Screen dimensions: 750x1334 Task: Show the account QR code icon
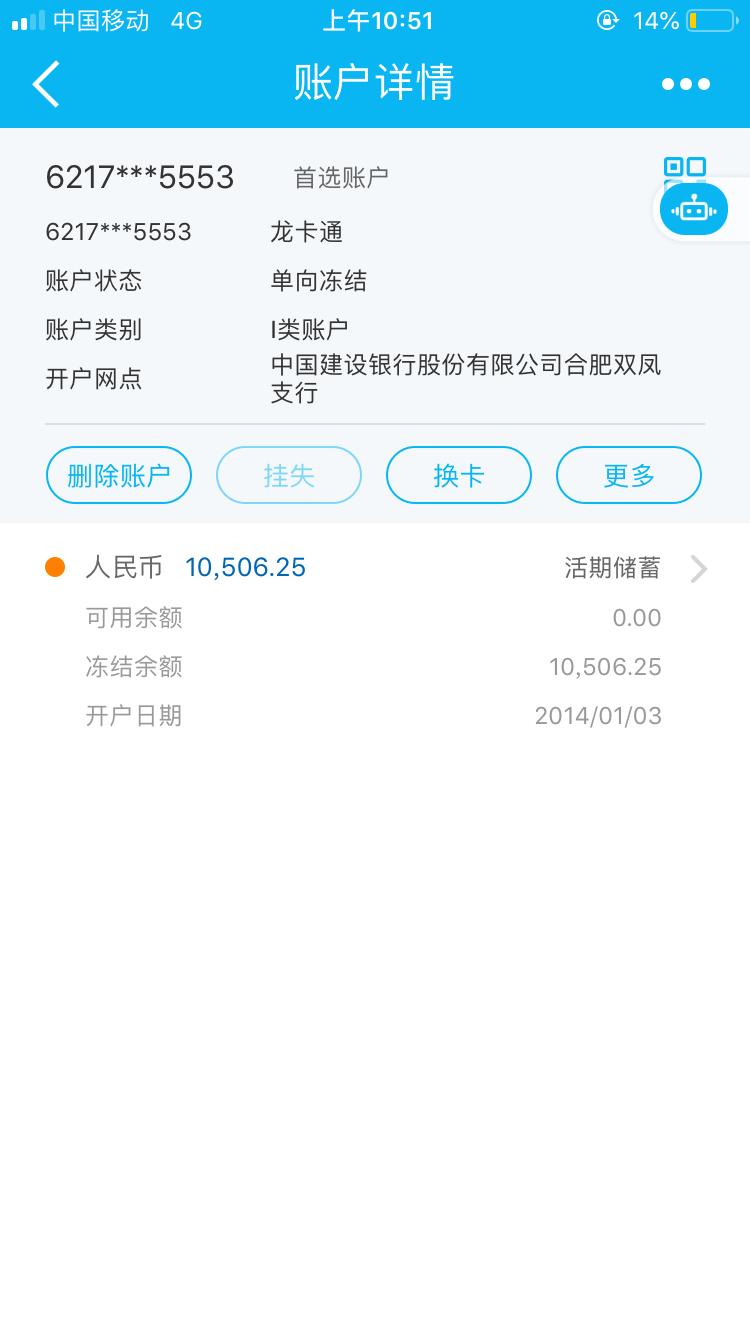pos(685,168)
